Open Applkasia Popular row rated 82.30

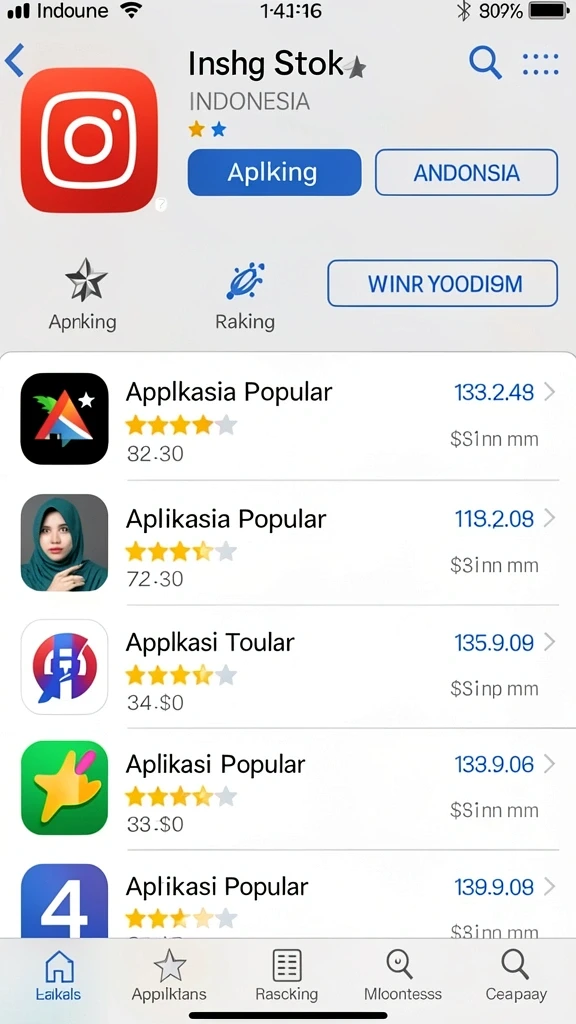[x=288, y=419]
